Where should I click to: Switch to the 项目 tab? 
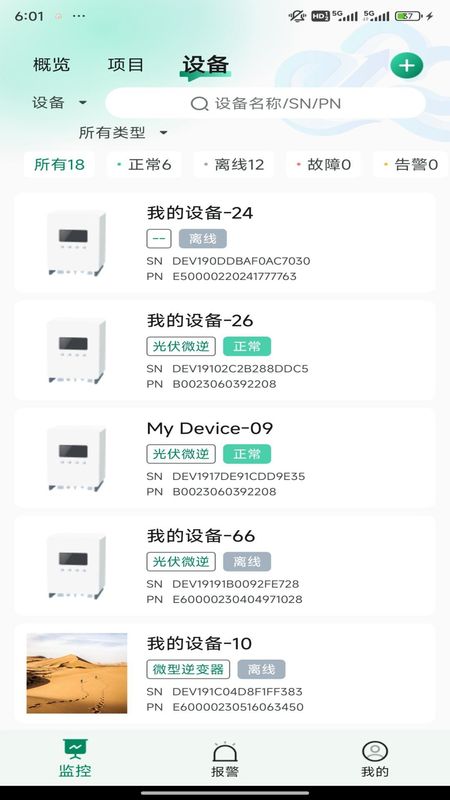tap(126, 65)
